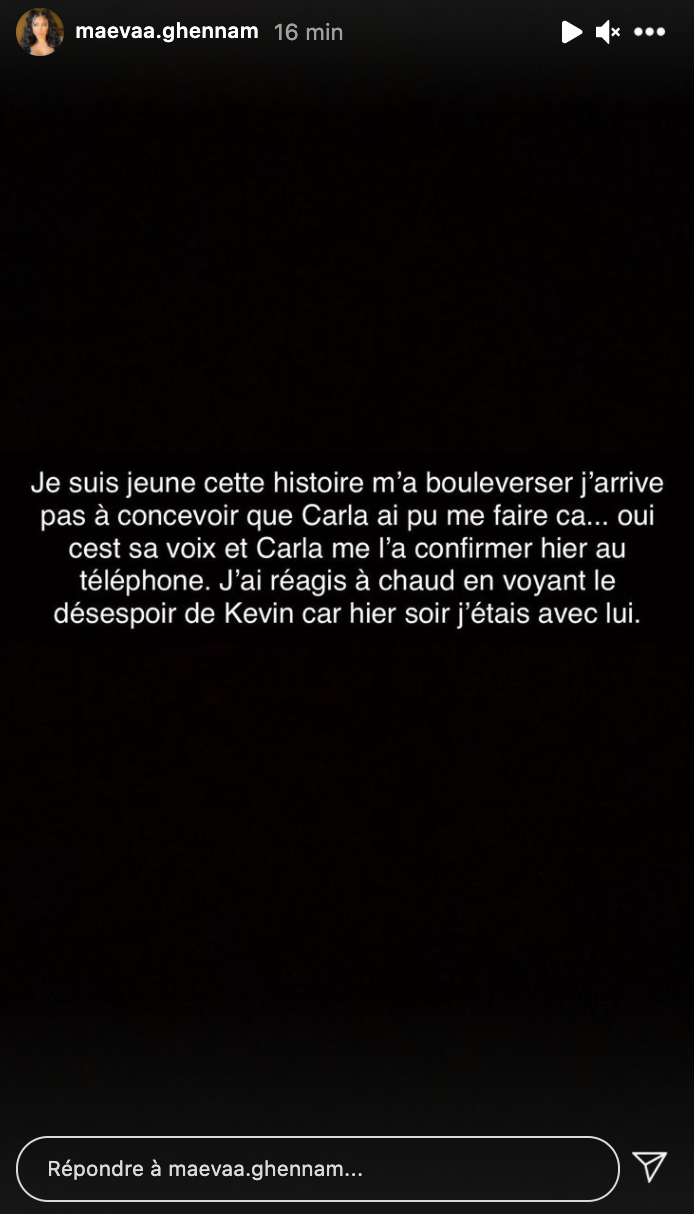Resume story playback with play icon

coord(572,32)
